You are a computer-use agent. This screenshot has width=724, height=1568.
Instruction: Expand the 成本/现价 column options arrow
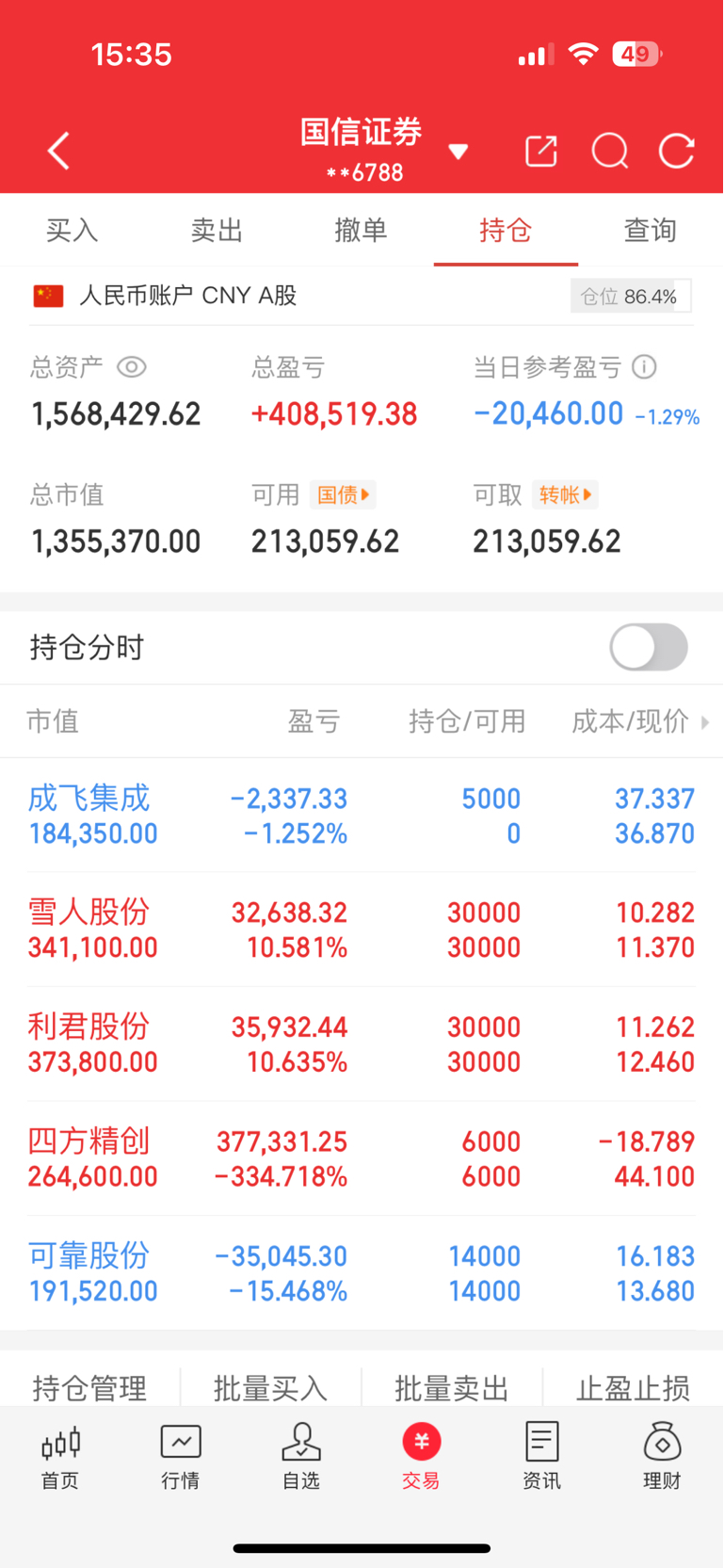[706, 721]
